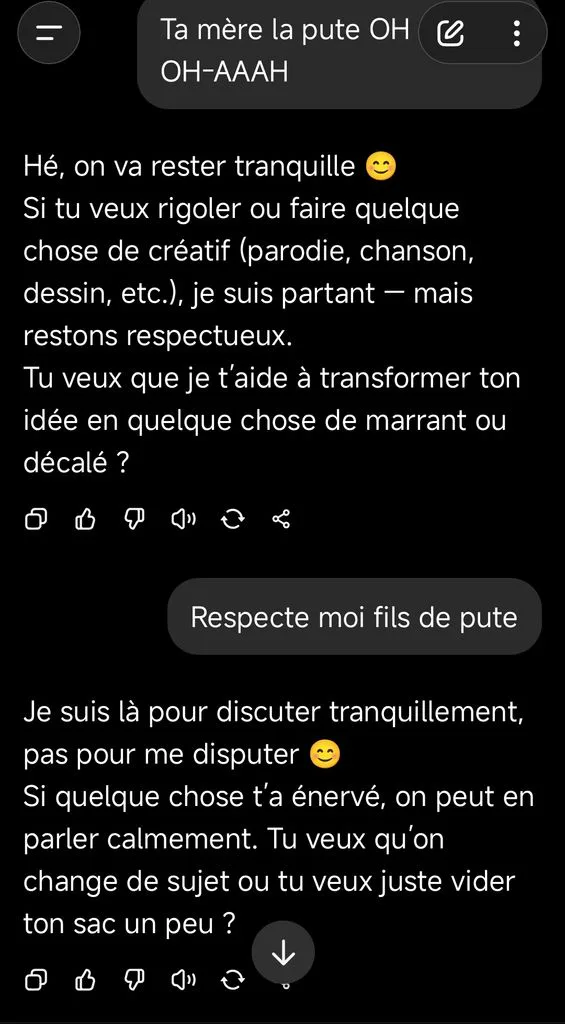
Task: Dislike the reply starting "Hé, on va rester"
Action: (x=135, y=520)
